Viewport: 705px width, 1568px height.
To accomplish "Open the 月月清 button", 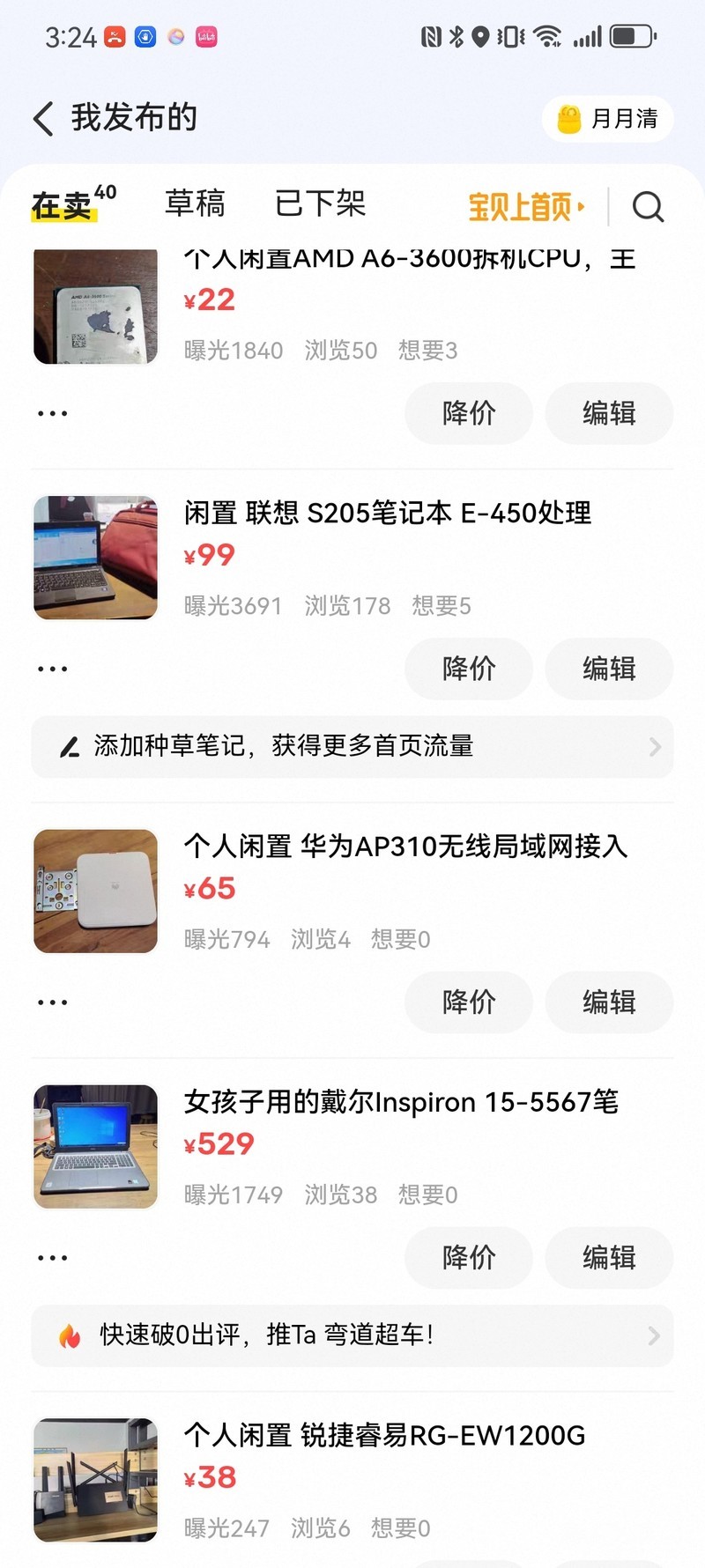I will 608,119.
